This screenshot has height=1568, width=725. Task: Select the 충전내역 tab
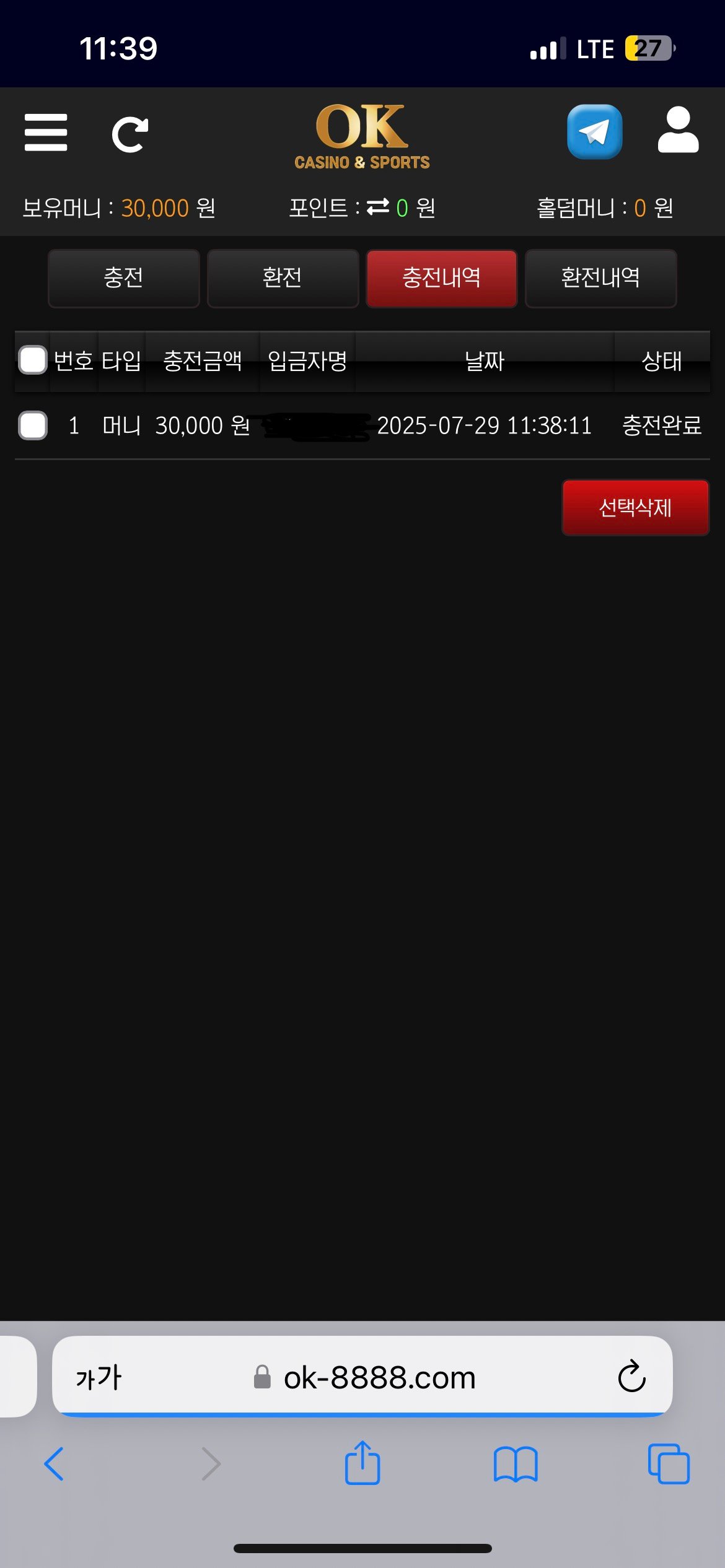[x=441, y=277]
